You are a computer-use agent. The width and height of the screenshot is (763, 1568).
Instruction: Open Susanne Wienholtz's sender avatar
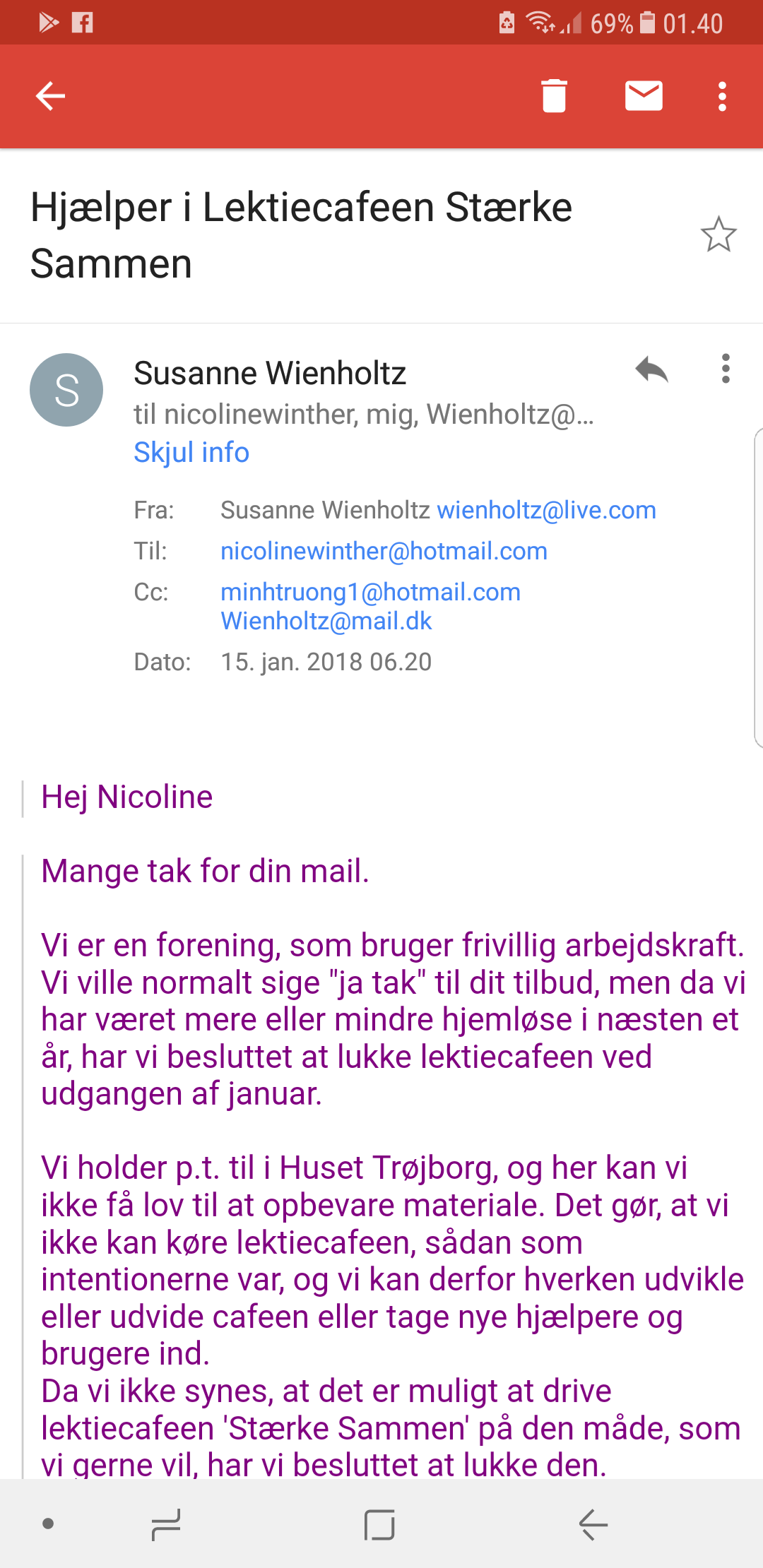[66, 390]
